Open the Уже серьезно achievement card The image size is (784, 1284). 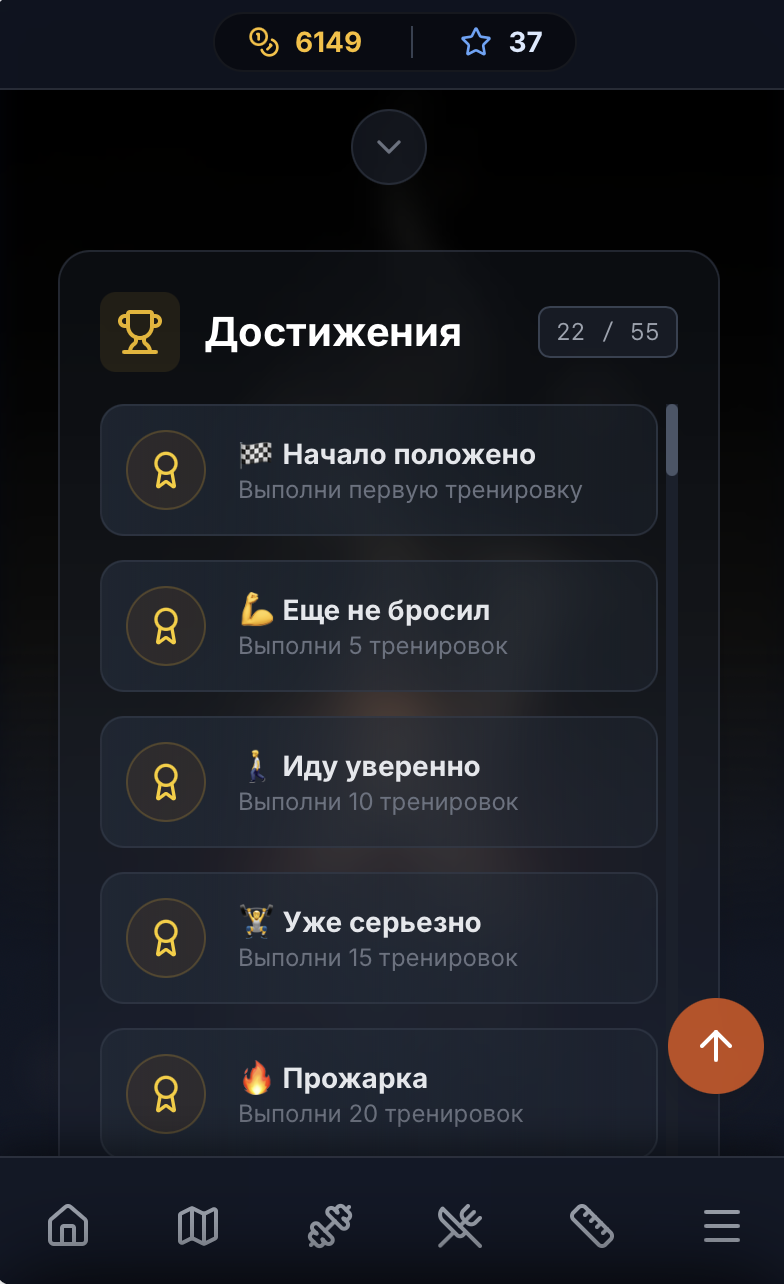pyautogui.click(x=378, y=938)
